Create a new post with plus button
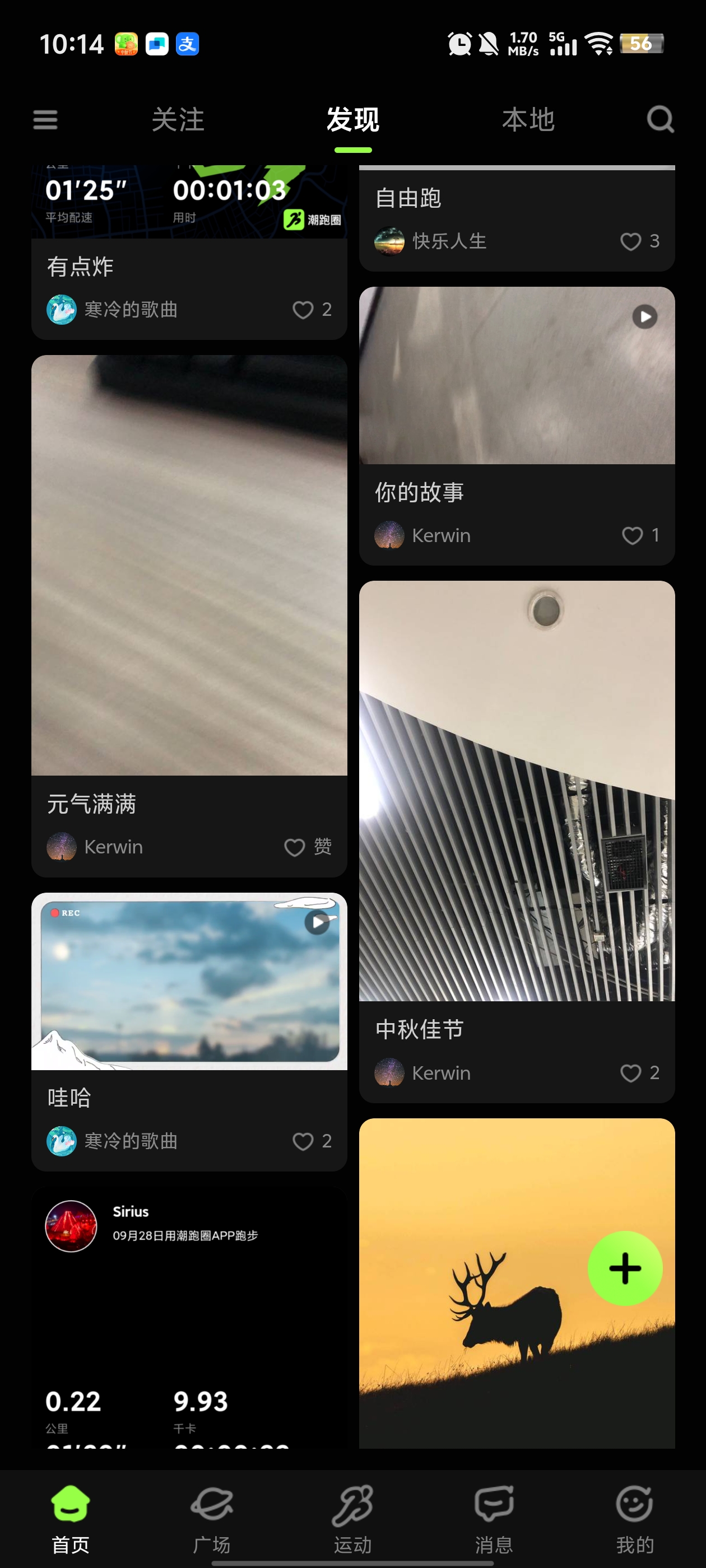Image resolution: width=706 pixels, height=1568 pixels. click(x=624, y=1268)
